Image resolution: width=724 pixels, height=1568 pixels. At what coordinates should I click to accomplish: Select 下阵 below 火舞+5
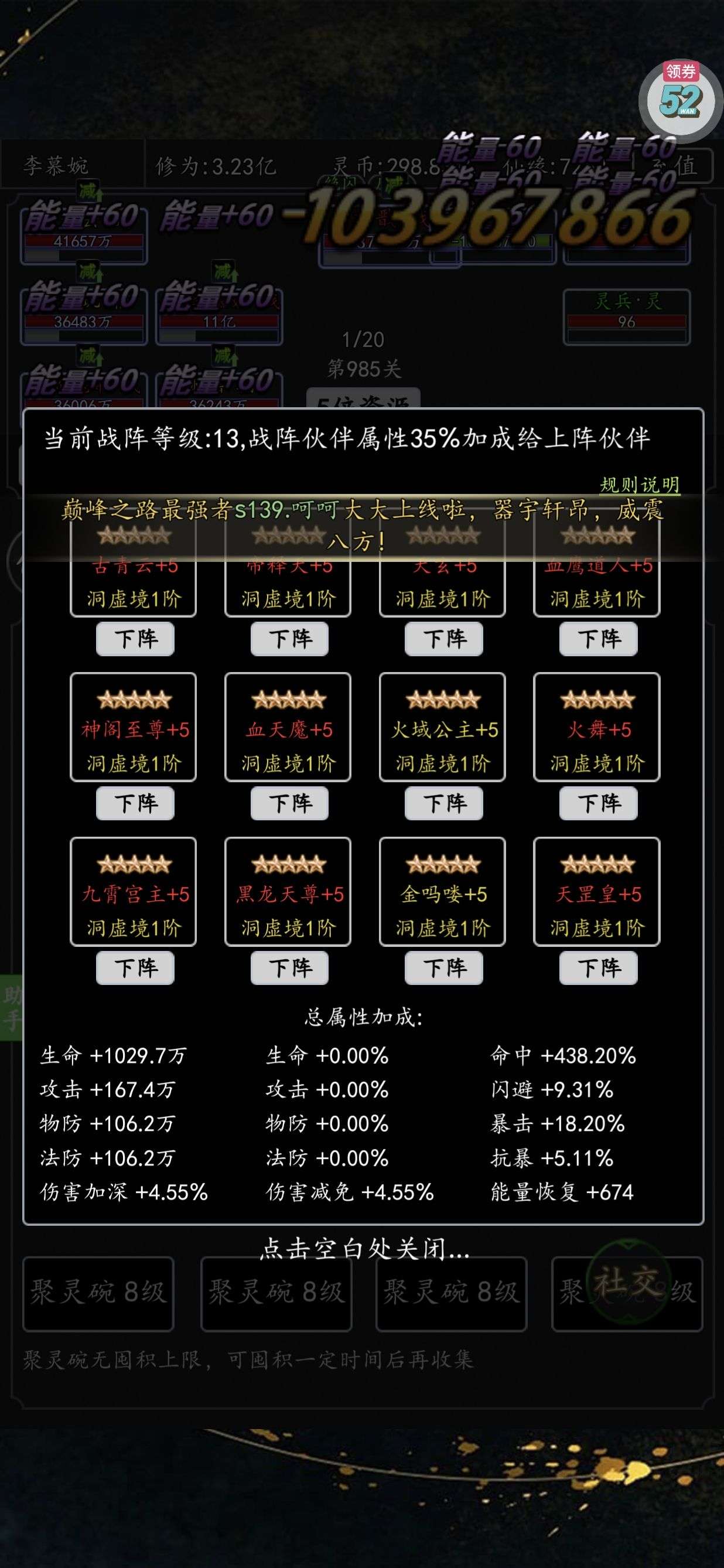coord(599,803)
